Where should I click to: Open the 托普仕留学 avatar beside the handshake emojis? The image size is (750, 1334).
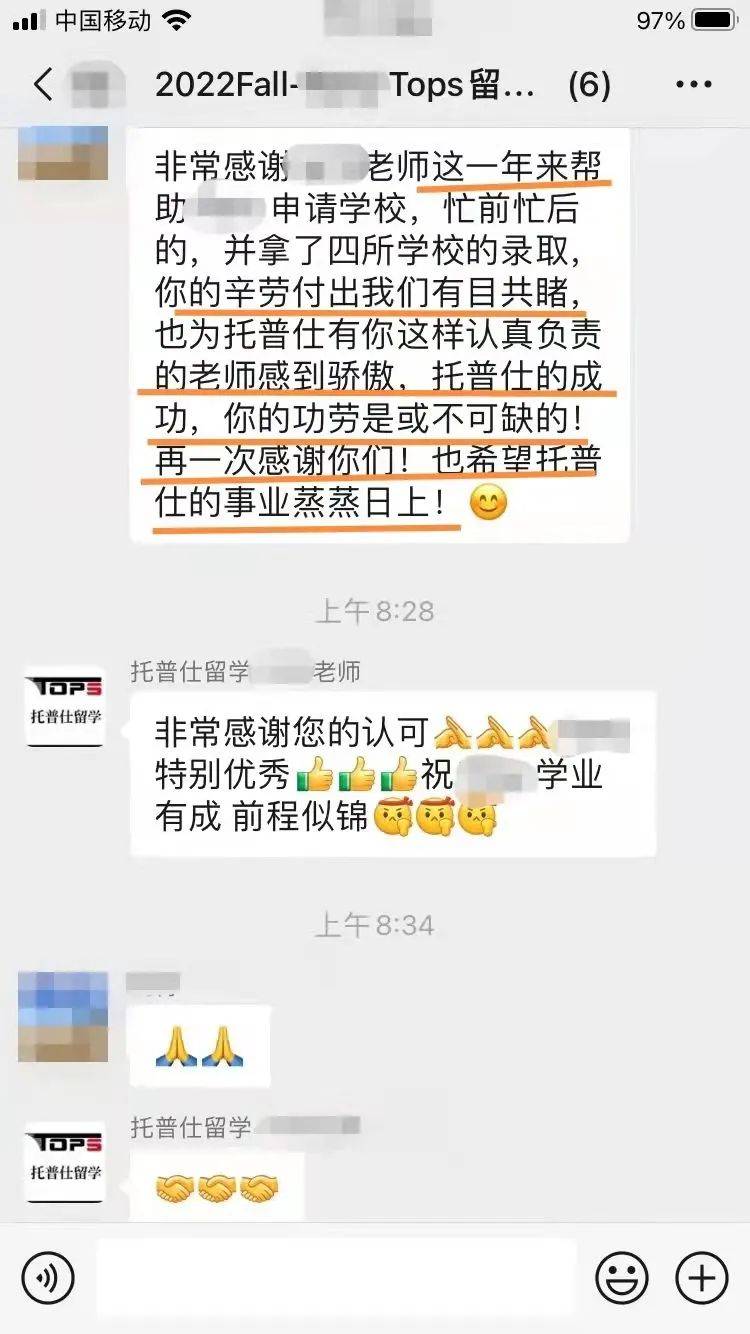(64, 1162)
